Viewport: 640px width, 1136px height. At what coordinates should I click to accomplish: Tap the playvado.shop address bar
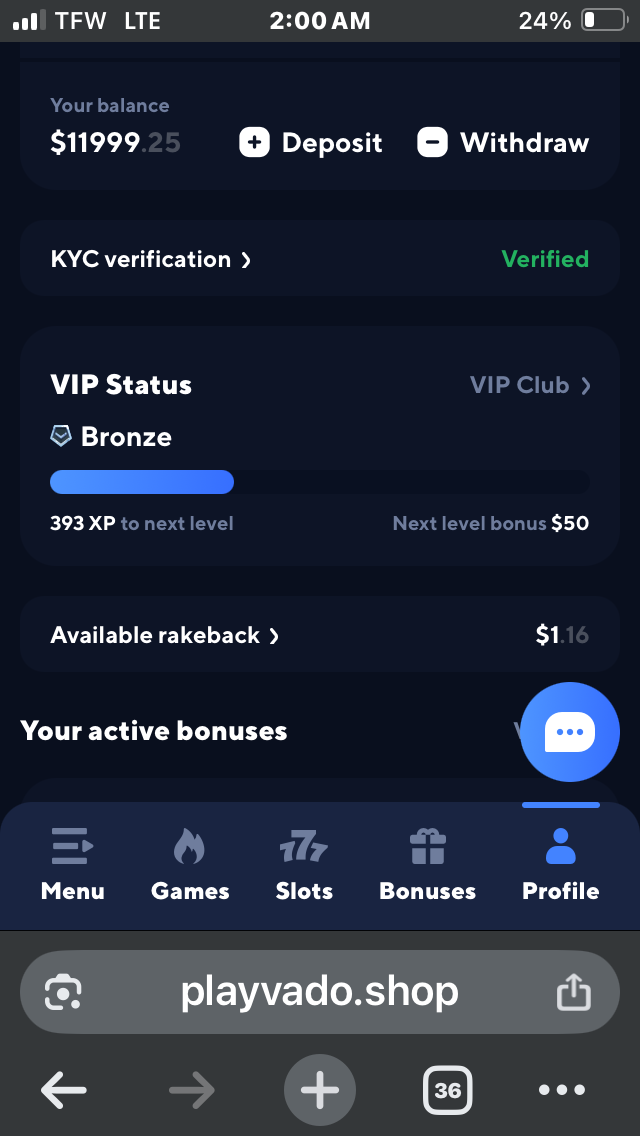click(320, 992)
